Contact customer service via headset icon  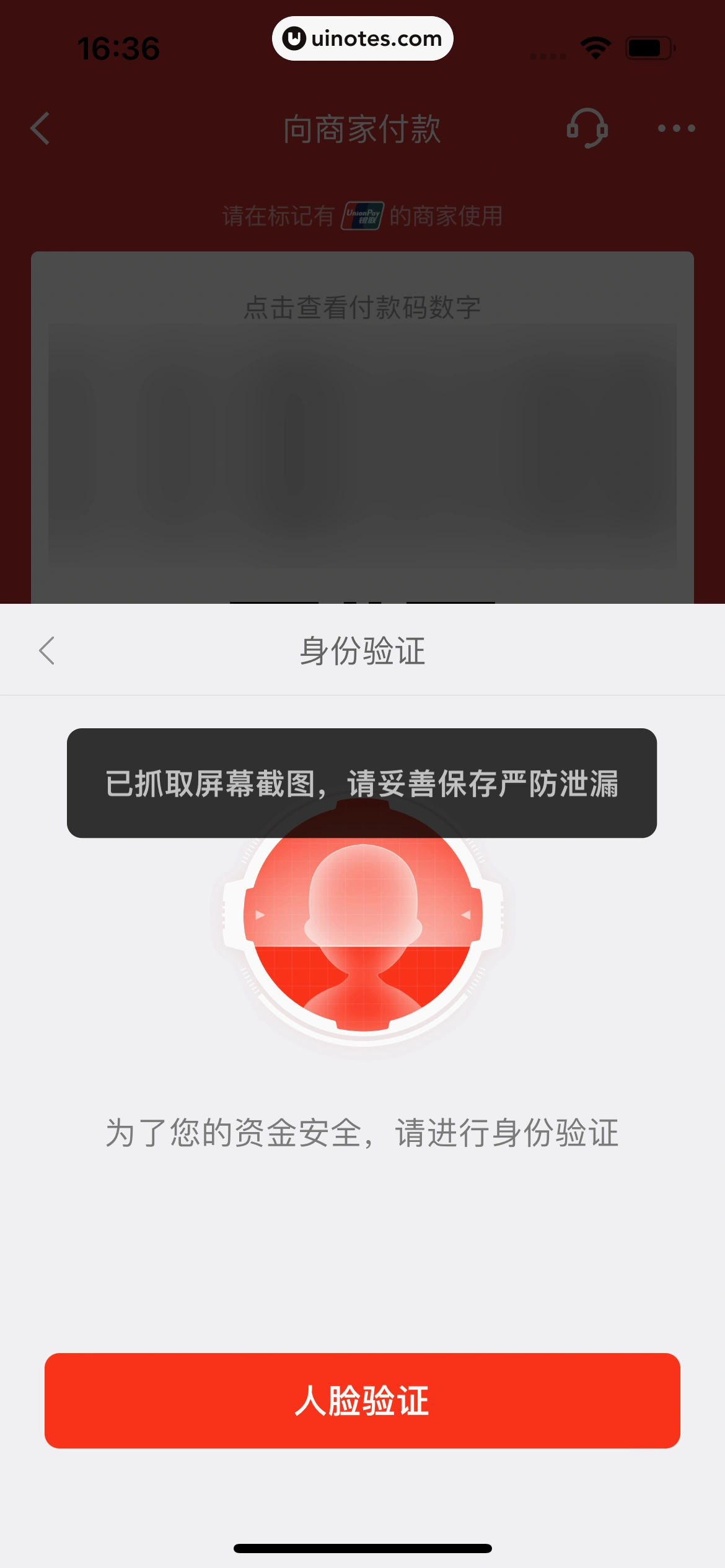(x=587, y=128)
